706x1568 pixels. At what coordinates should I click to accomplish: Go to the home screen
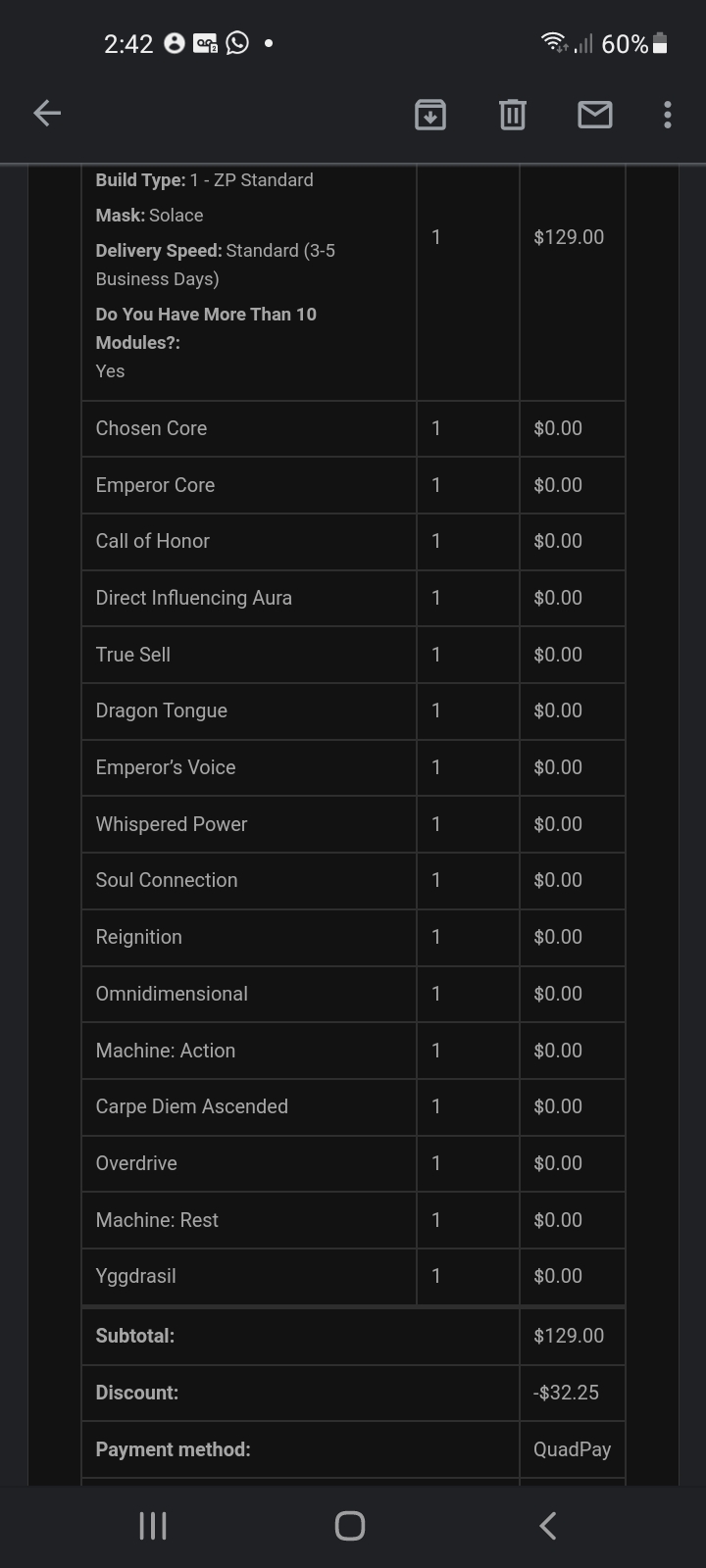pos(350,1526)
